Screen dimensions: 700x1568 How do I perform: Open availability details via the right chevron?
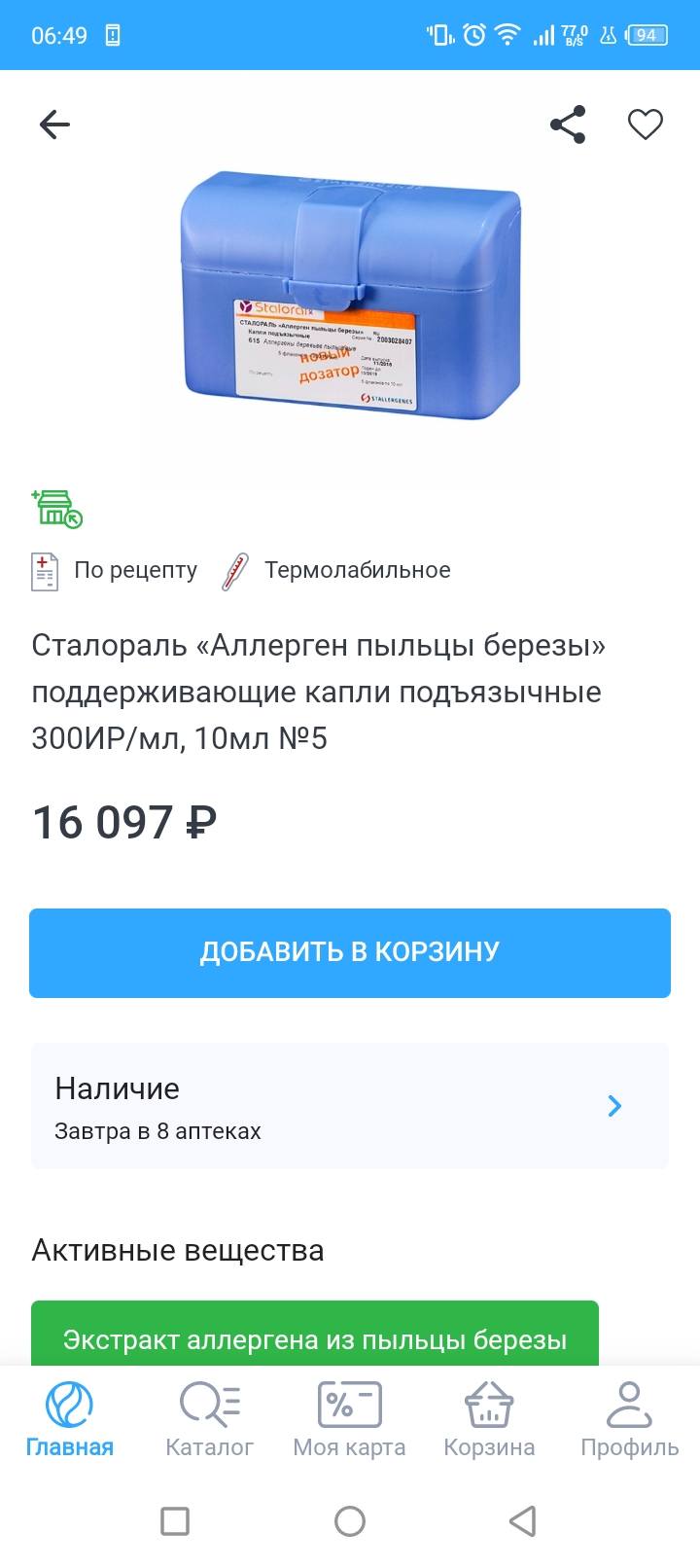click(614, 1106)
